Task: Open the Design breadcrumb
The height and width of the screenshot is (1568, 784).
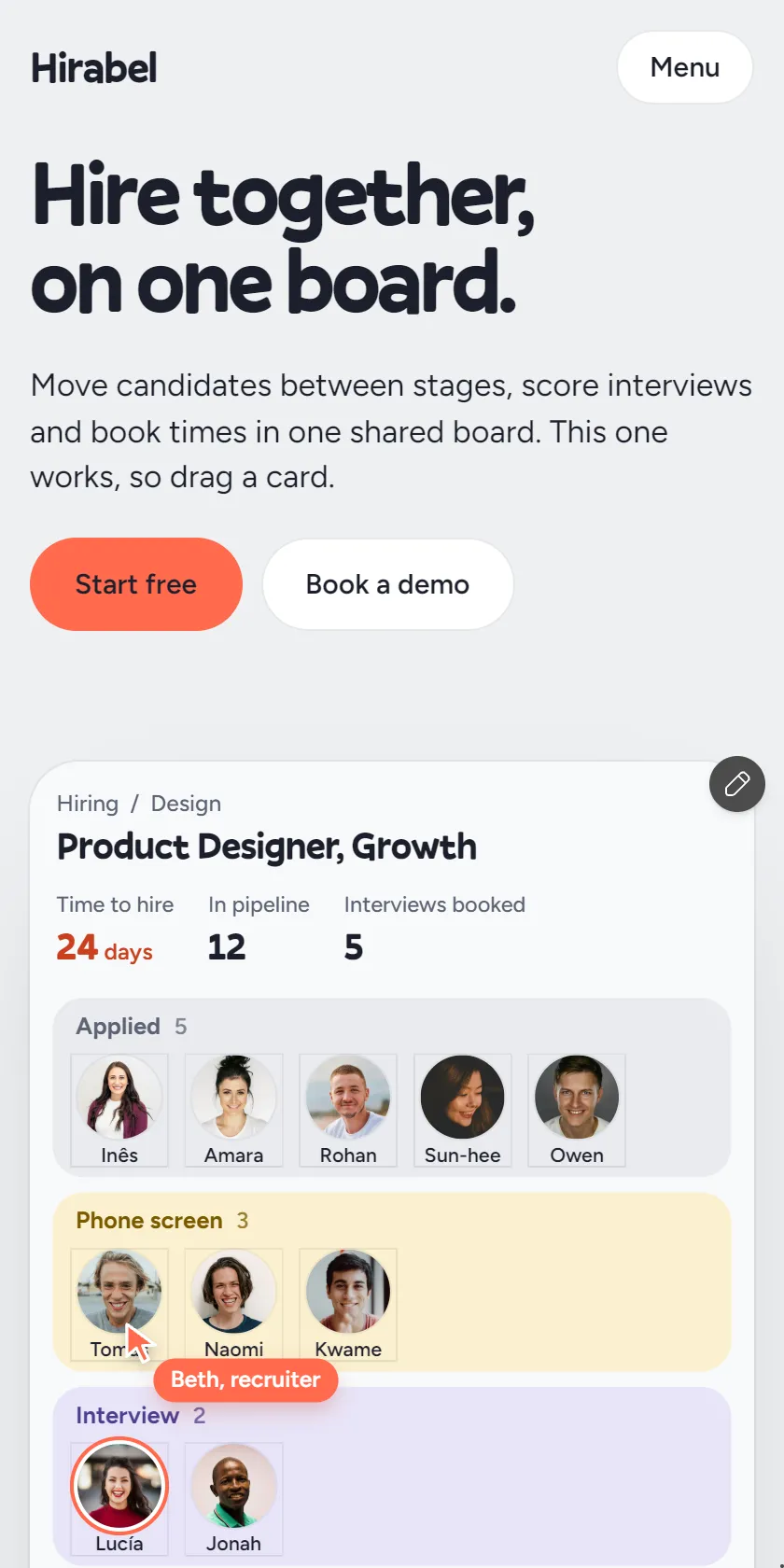Action: (186, 804)
